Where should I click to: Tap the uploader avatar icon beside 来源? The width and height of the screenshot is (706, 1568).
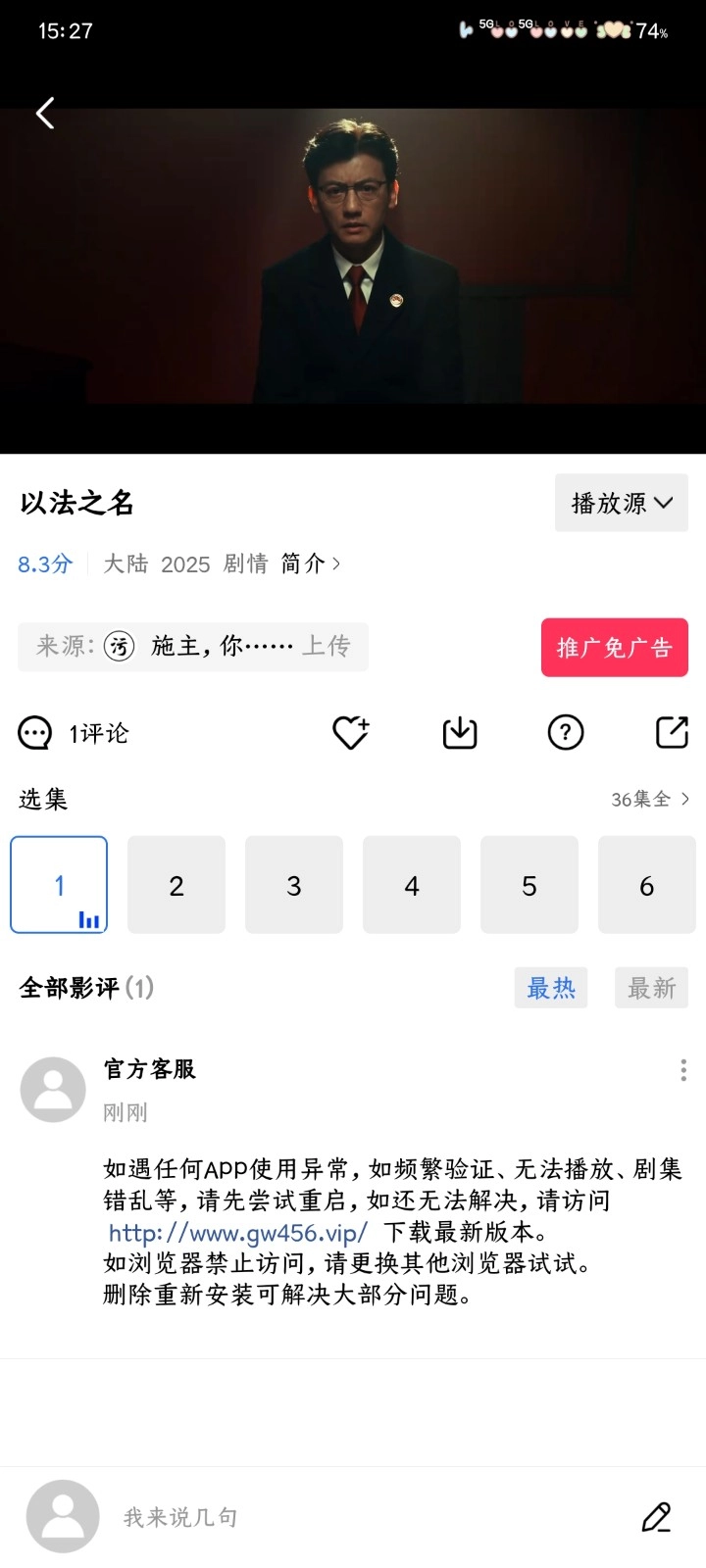tap(118, 647)
